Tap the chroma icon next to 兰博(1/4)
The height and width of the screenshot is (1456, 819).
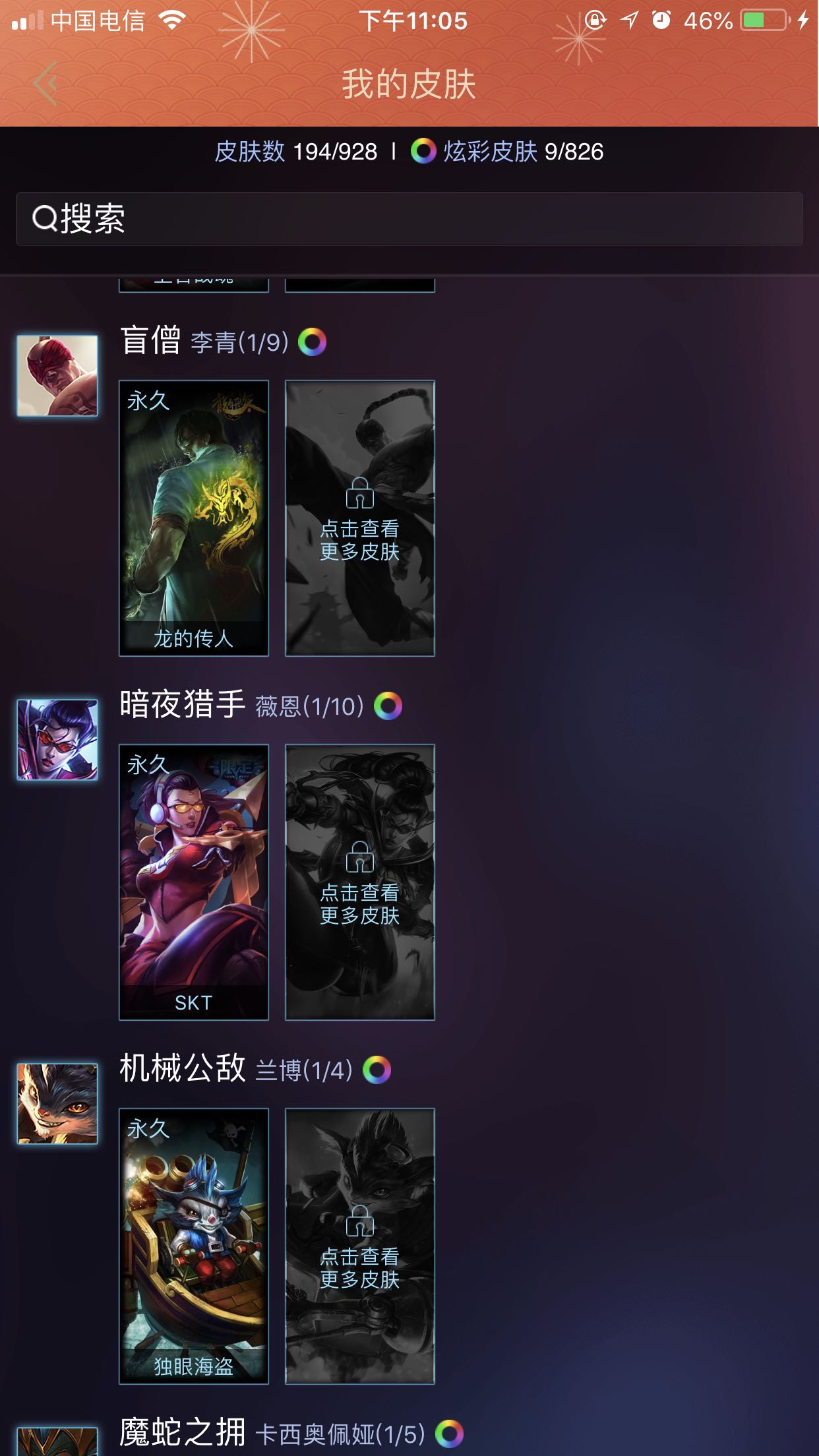(x=377, y=1070)
